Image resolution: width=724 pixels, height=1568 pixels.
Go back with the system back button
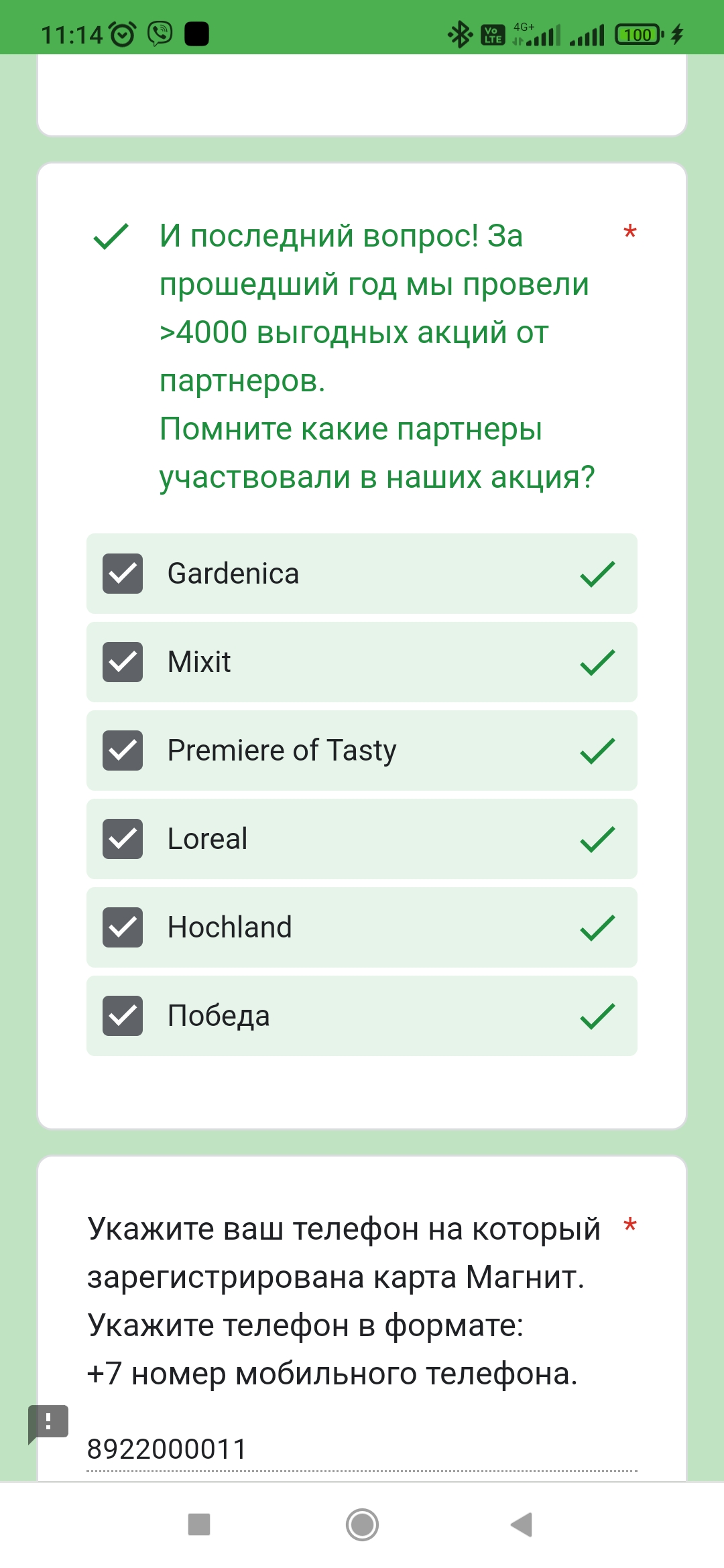522,1524
